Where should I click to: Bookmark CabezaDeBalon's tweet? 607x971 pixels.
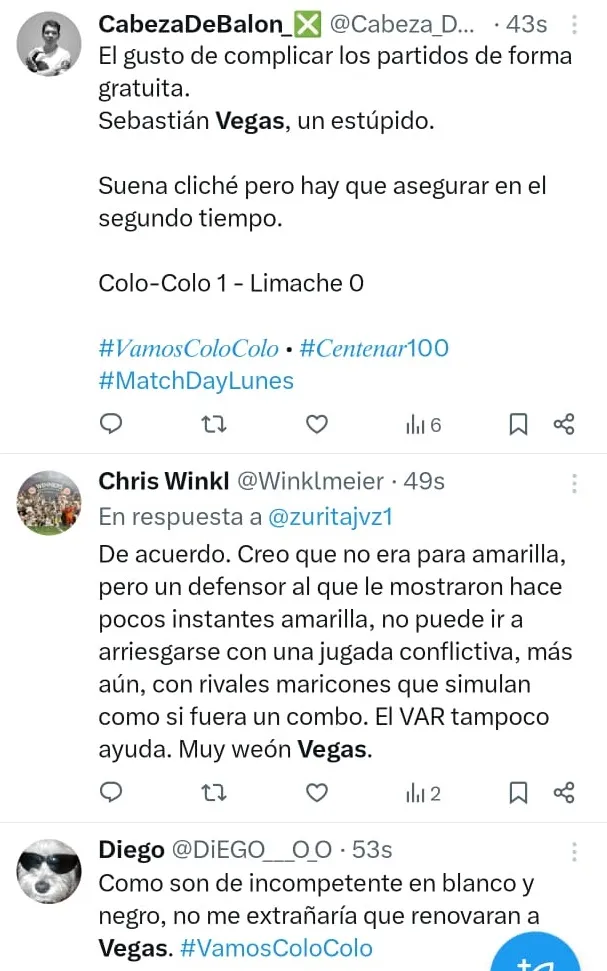(x=518, y=425)
